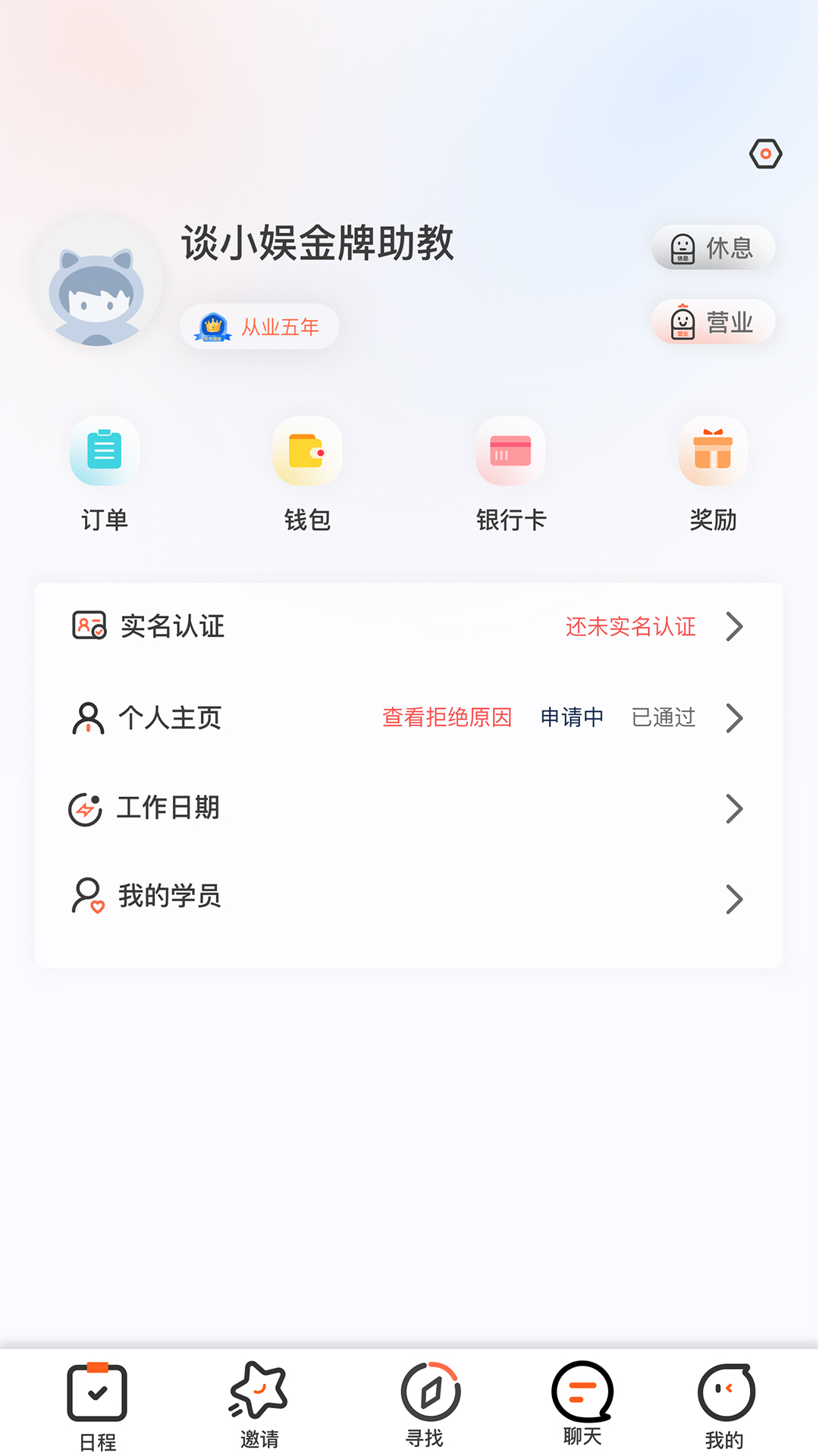Click the 还未实名认证 text
This screenshot has height=1456, width=819.
pyautogui.click(x=629, y=627)
